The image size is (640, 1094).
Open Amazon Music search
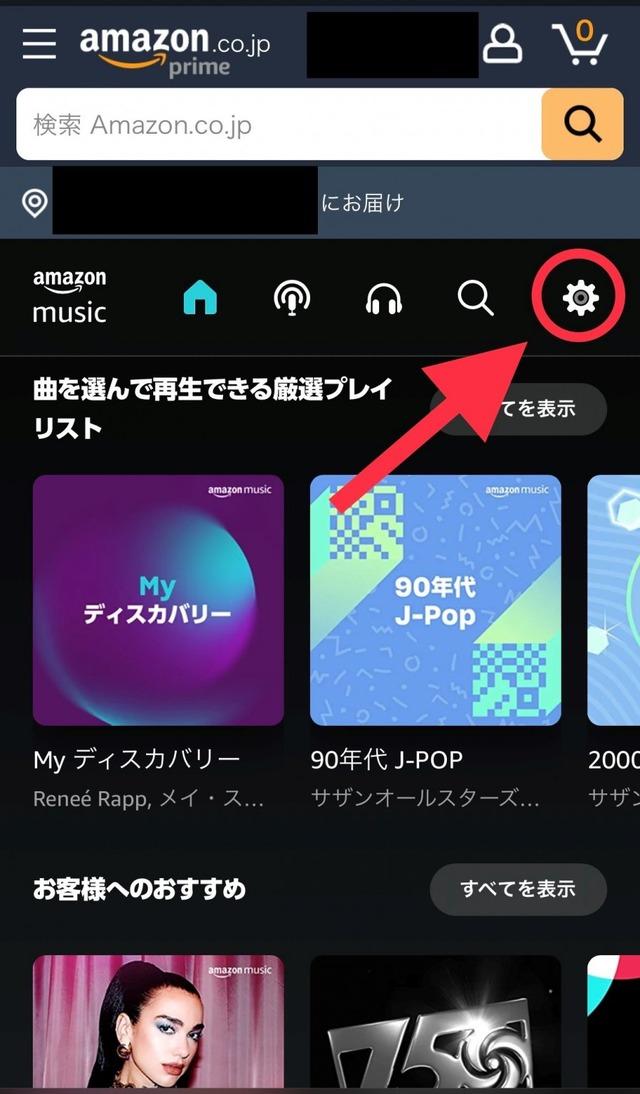(475, 298)
